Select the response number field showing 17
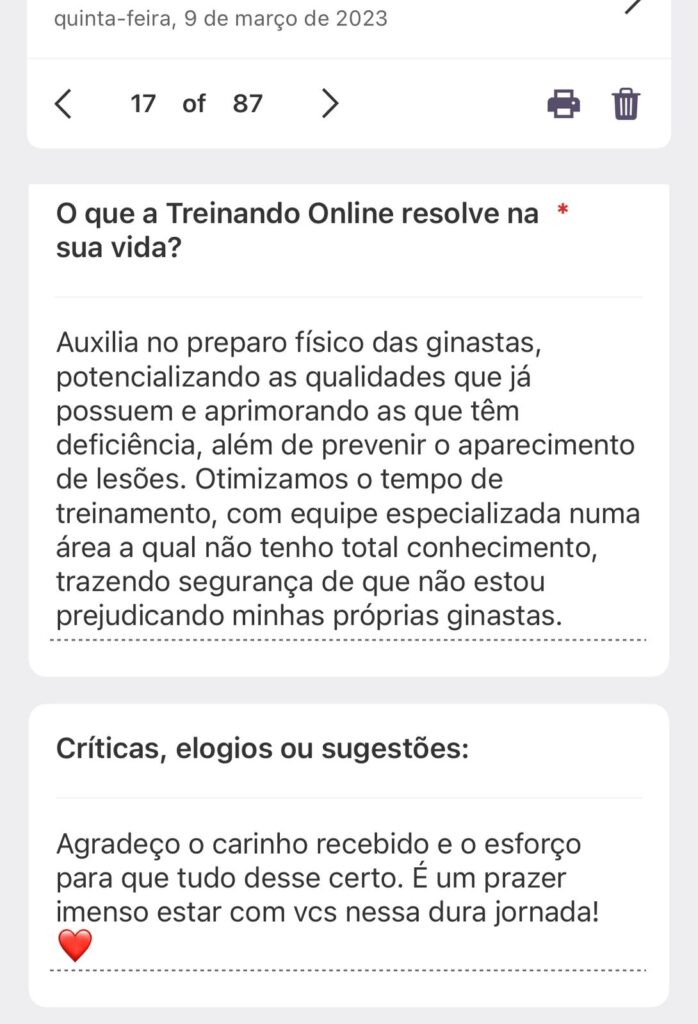 click(143, 104)
